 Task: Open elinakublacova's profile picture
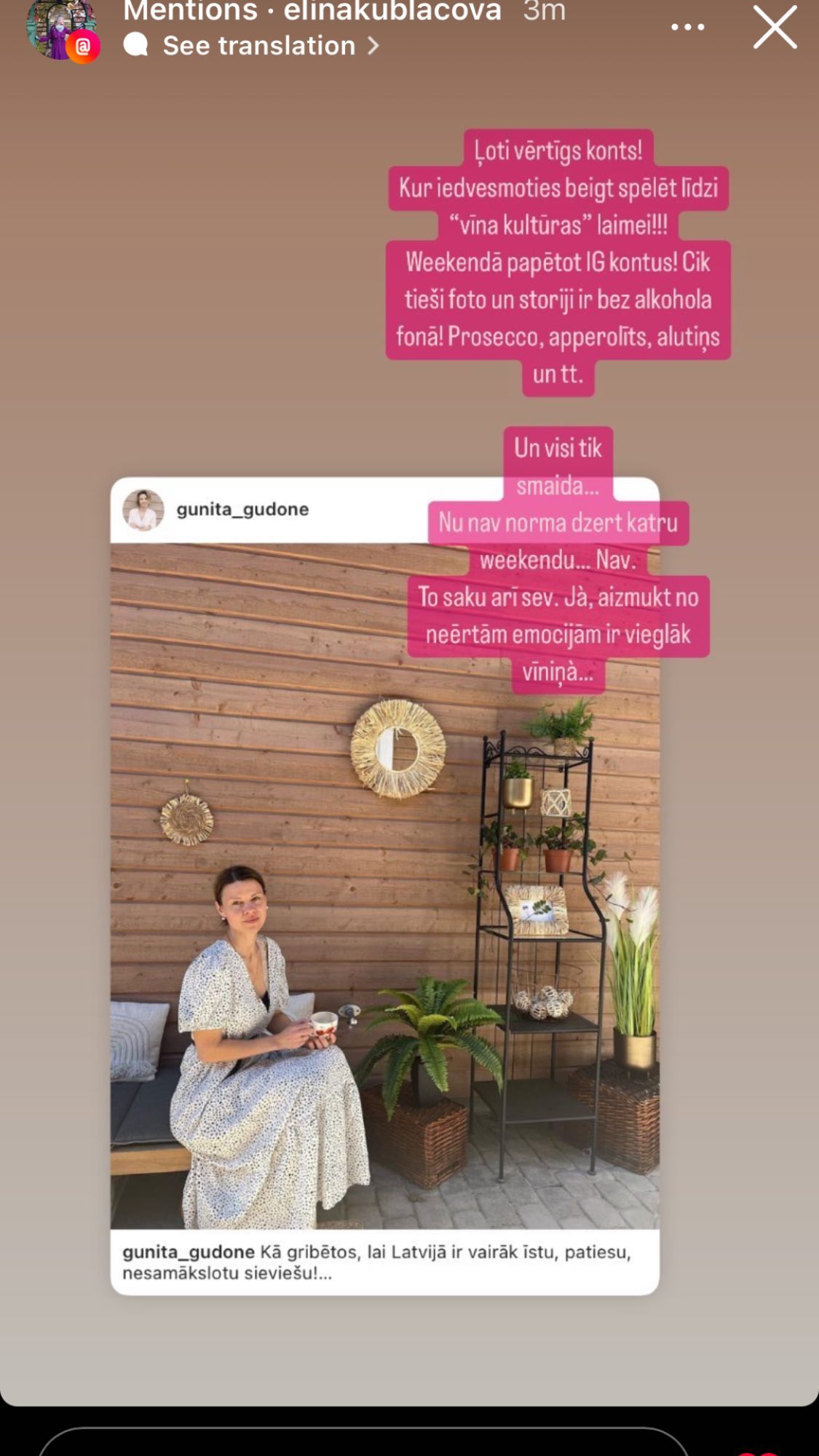(60, 28)
